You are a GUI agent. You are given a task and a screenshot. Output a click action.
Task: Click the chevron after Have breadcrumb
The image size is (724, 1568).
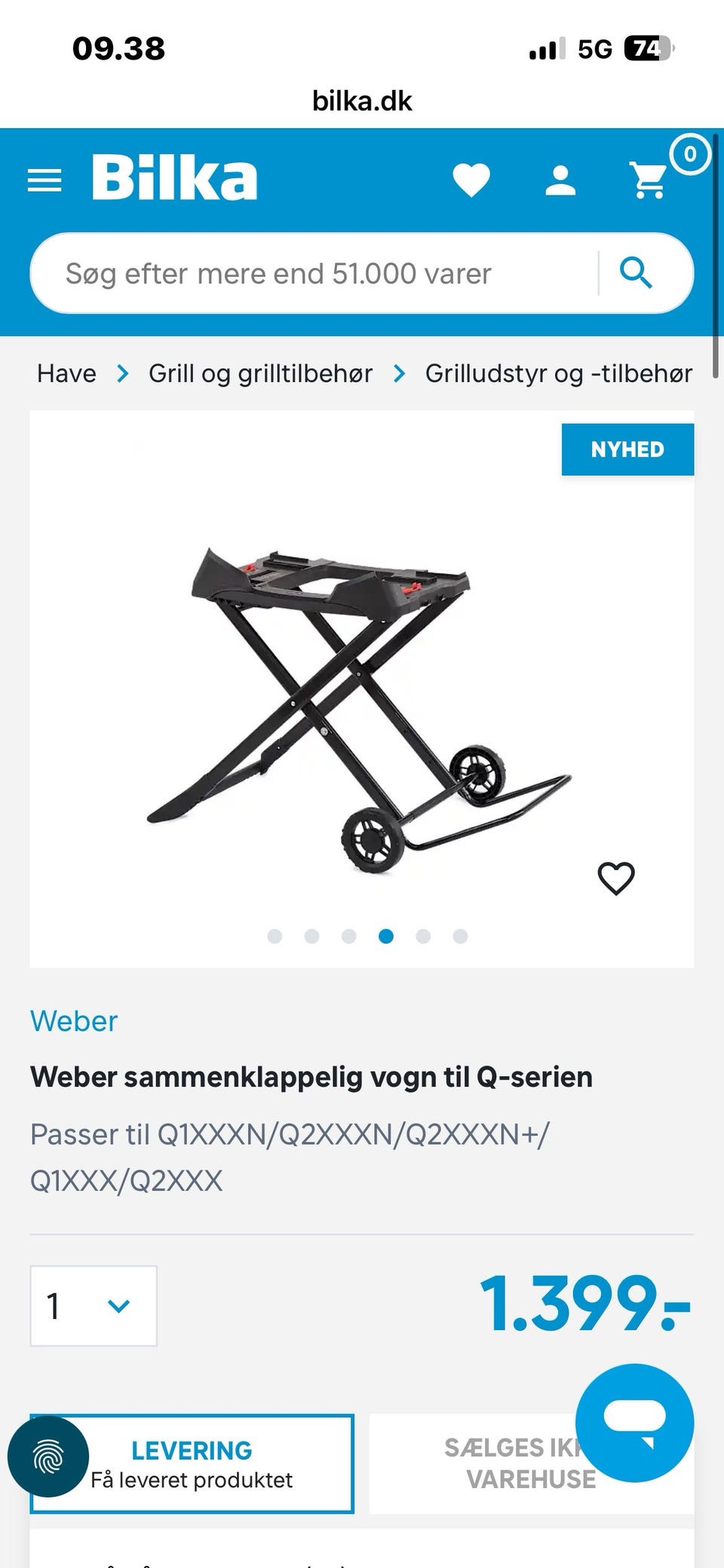(x=123, y=373)
